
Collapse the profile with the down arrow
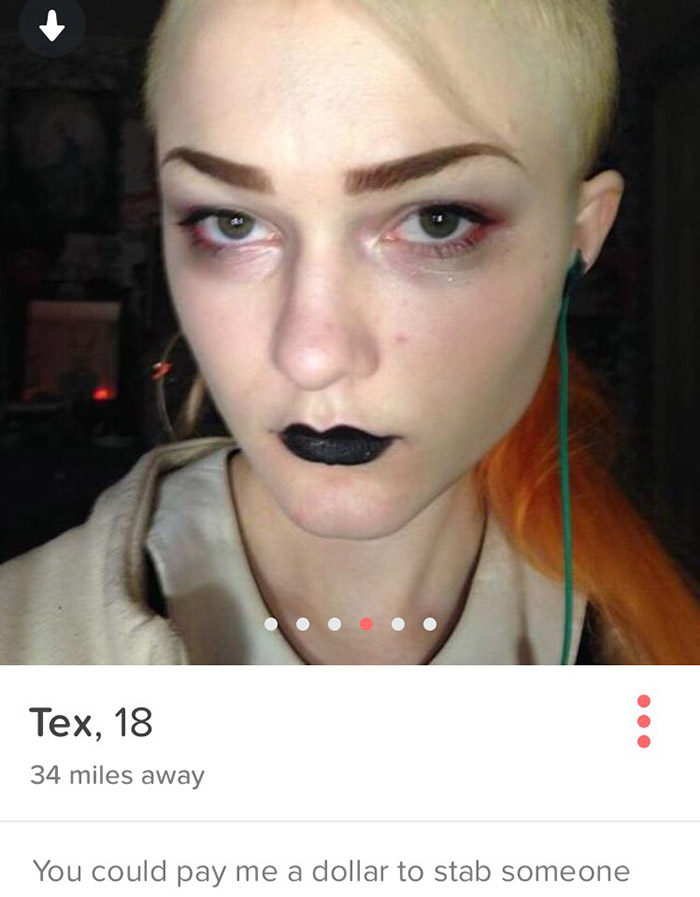click(52, 28)
